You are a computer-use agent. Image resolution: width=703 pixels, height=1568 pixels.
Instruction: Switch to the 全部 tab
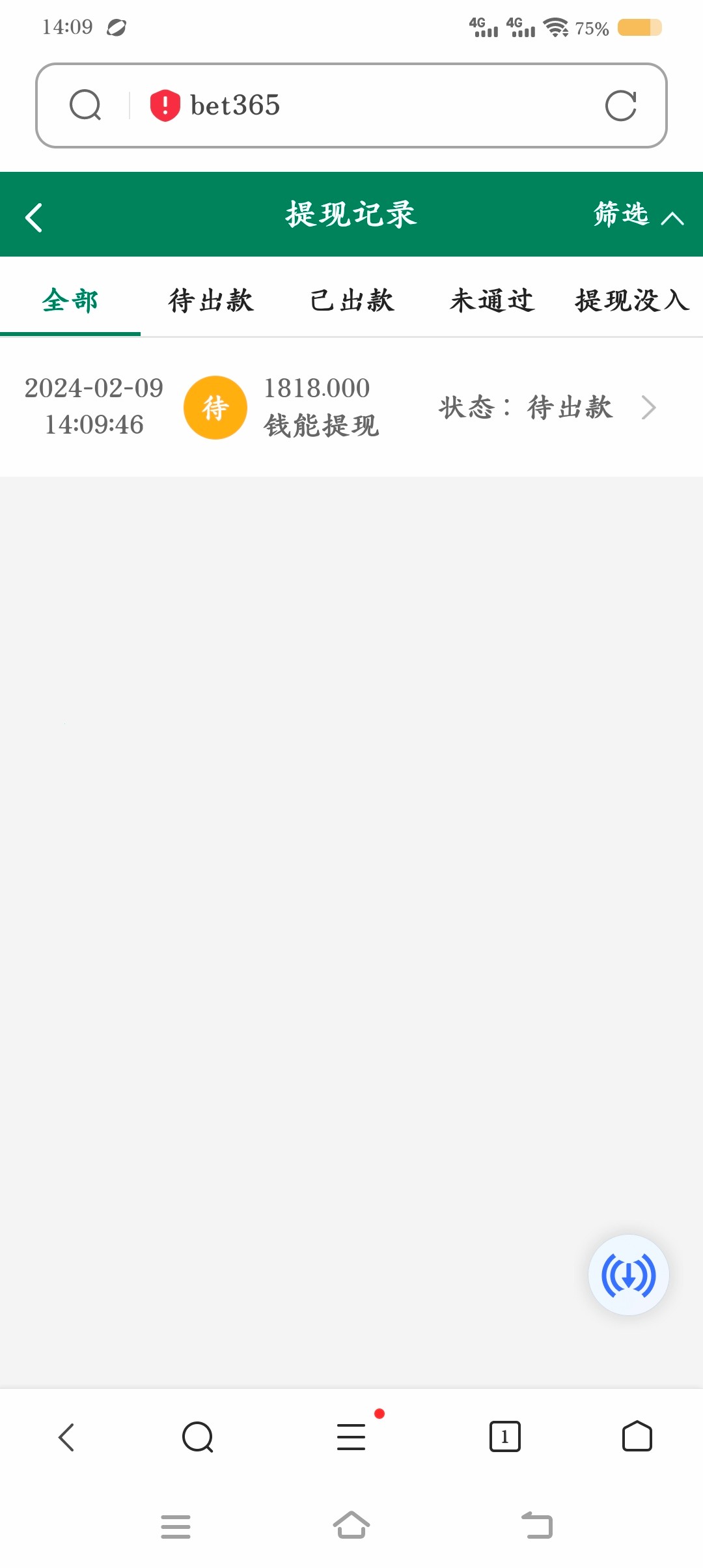pyautogui.click(x=70, y=301)
